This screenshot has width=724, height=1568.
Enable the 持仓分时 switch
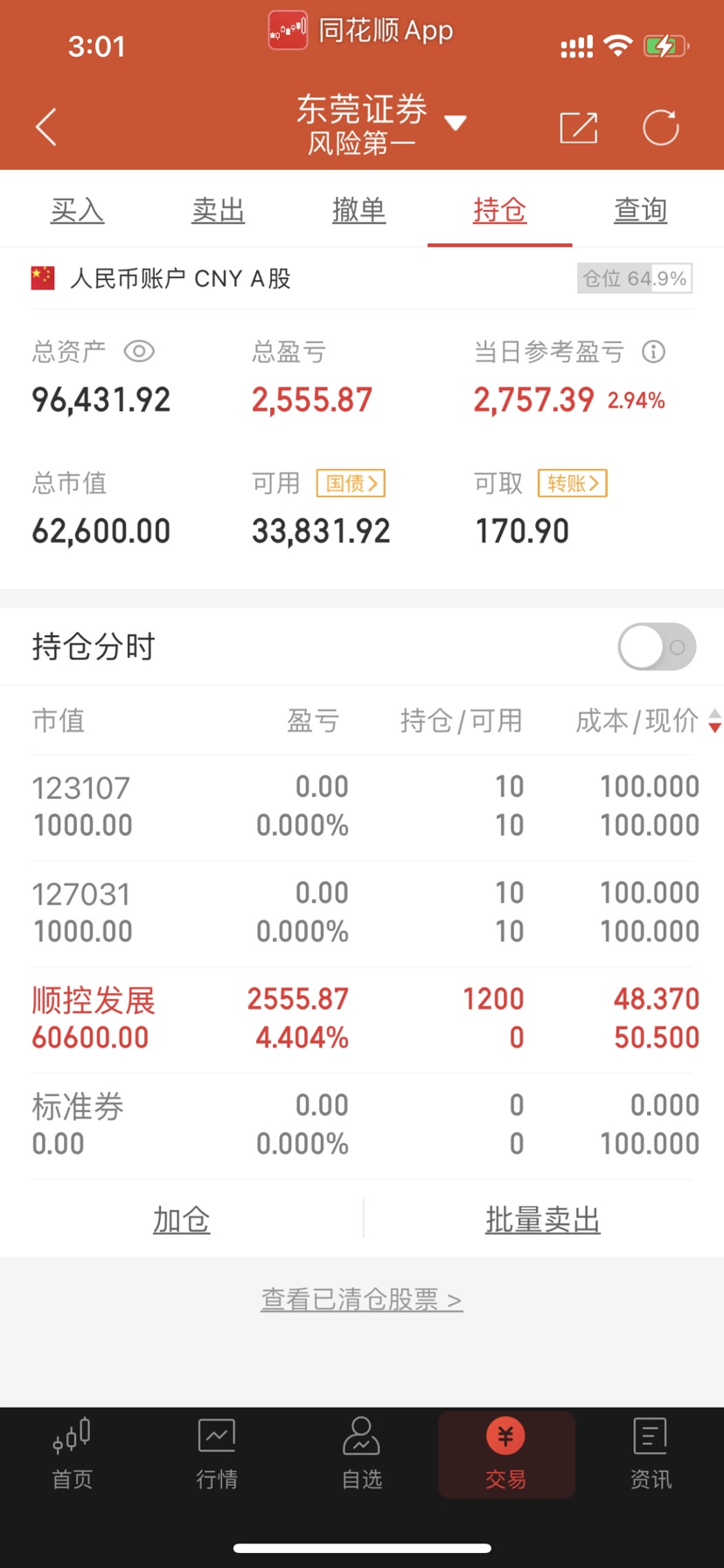coord(657,647)
